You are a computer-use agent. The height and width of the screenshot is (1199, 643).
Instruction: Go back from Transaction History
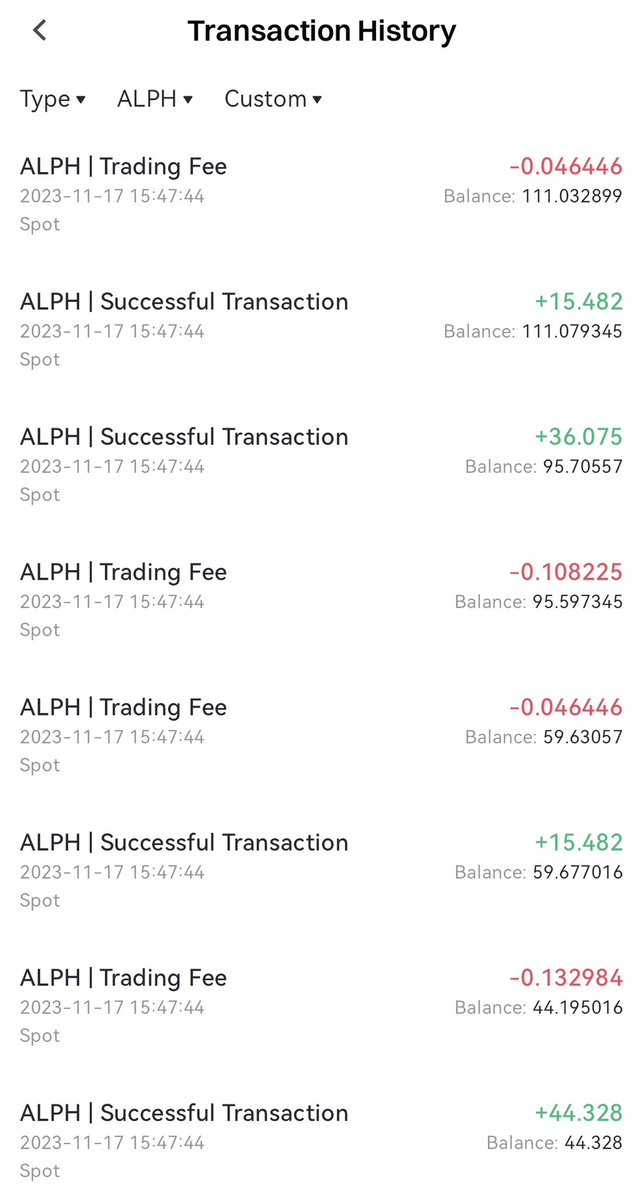[x=40, y=31]
